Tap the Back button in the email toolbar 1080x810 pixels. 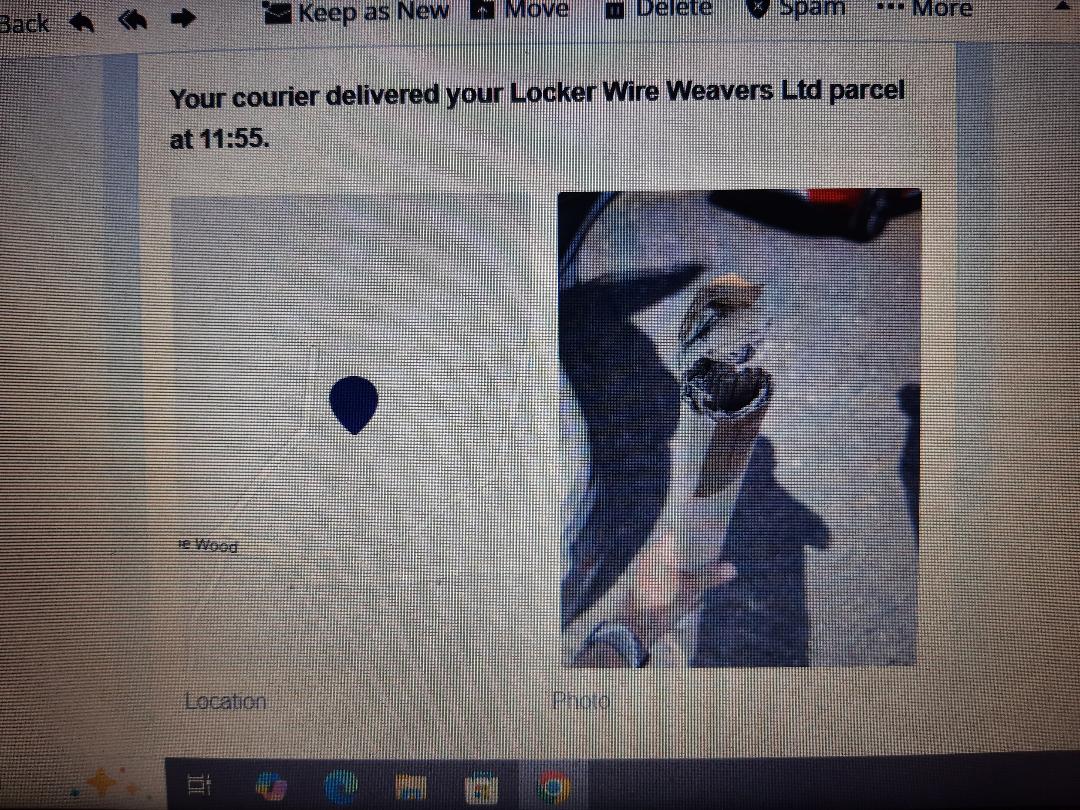(x=24, y=23)
